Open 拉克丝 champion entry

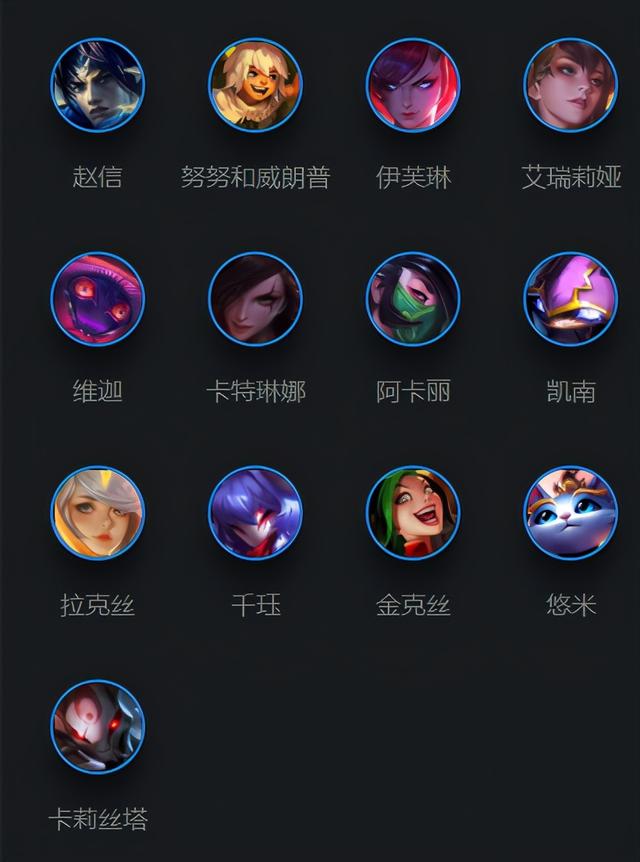(98, 513)
